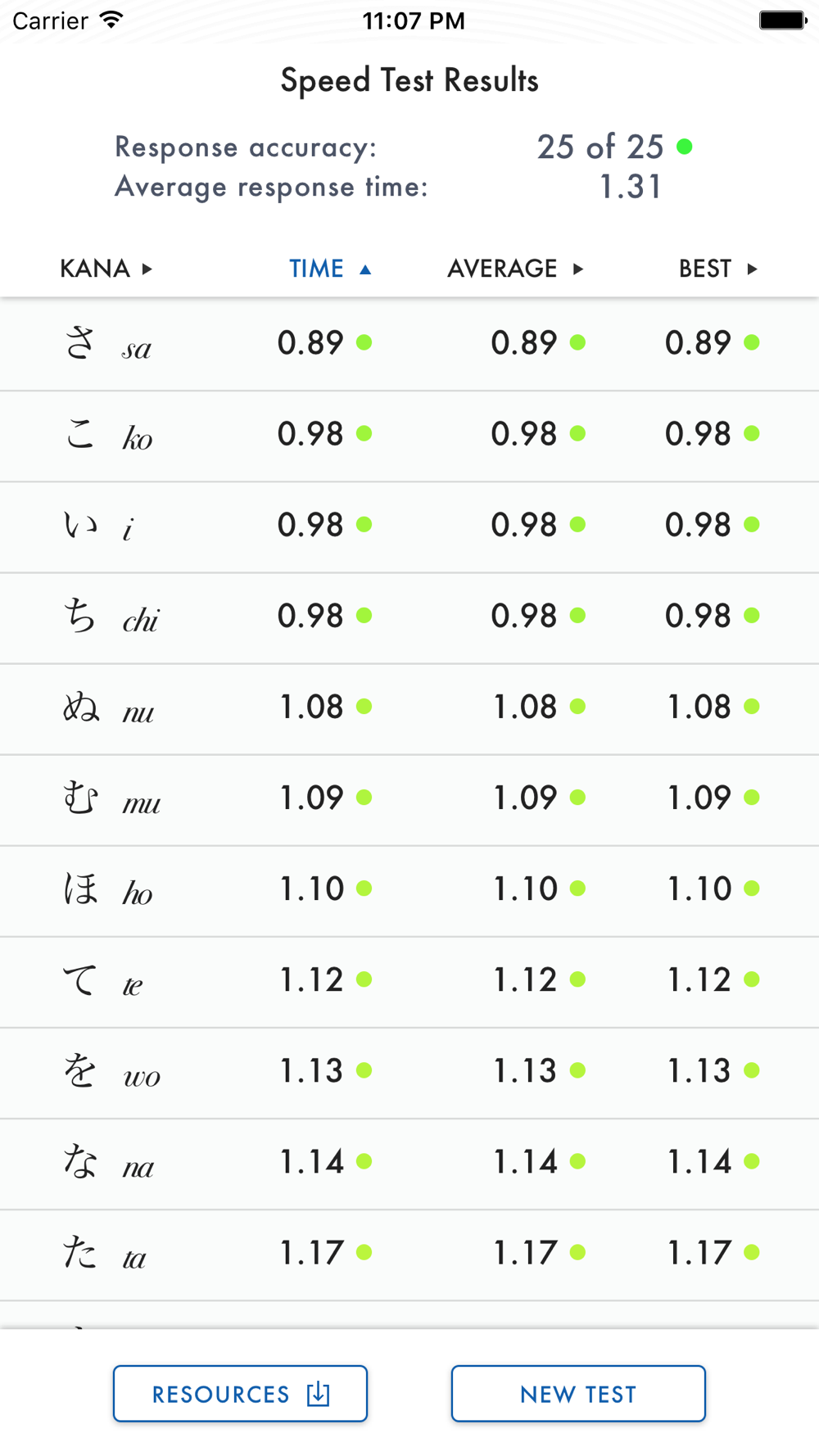
Task: Start a New Test
Action: coord(578,1394)
